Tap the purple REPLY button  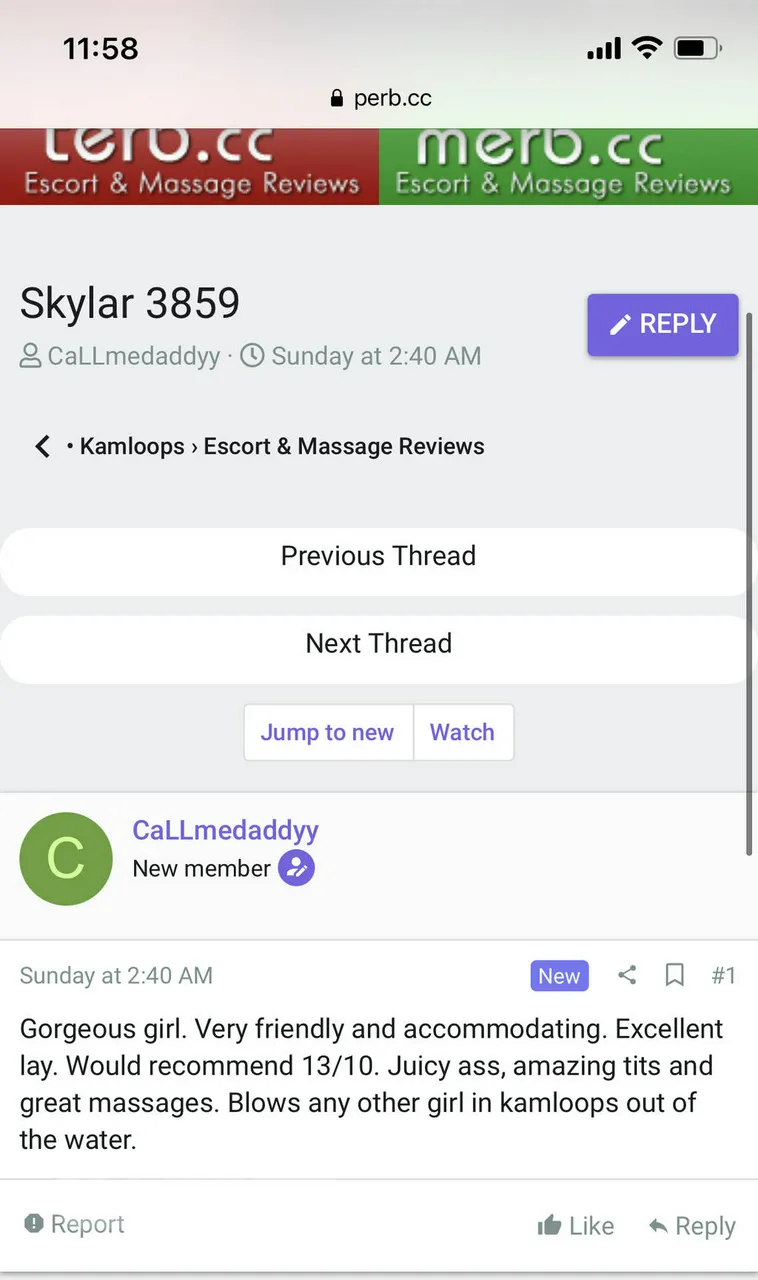(x=662, y=324)
